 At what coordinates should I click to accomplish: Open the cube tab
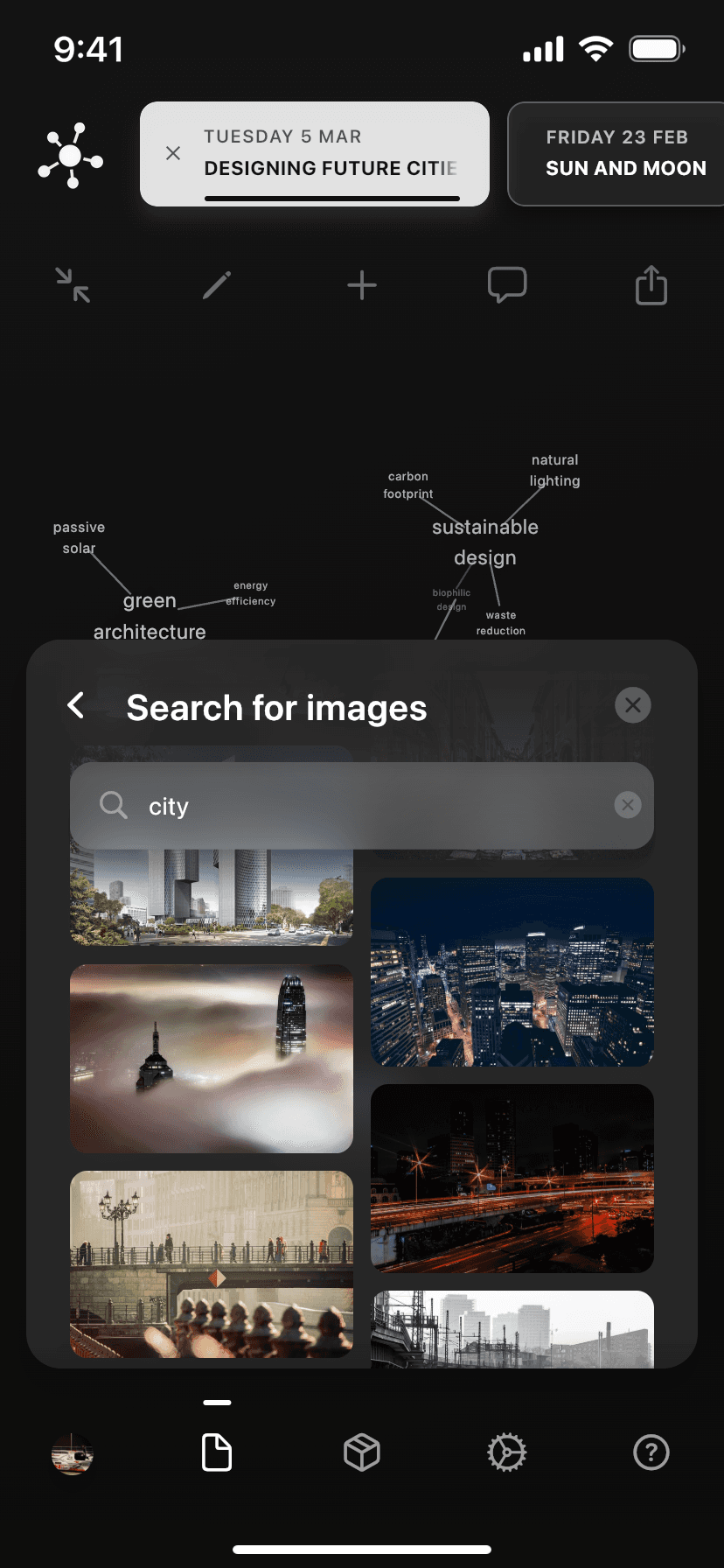[x=362, y=1453]
